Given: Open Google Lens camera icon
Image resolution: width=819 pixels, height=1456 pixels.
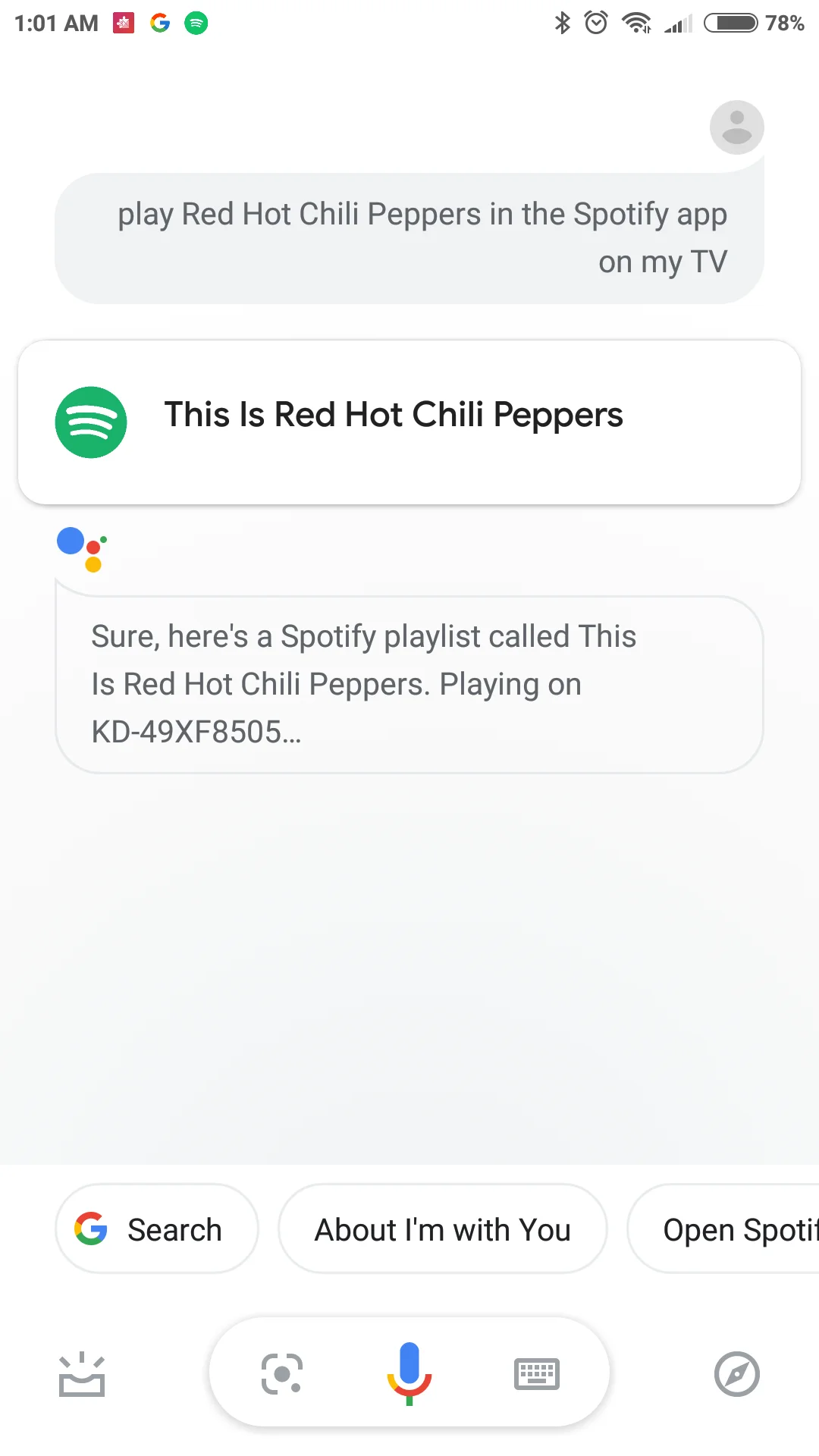Looking at the screenshot, I should click(x=282, y=1373).
